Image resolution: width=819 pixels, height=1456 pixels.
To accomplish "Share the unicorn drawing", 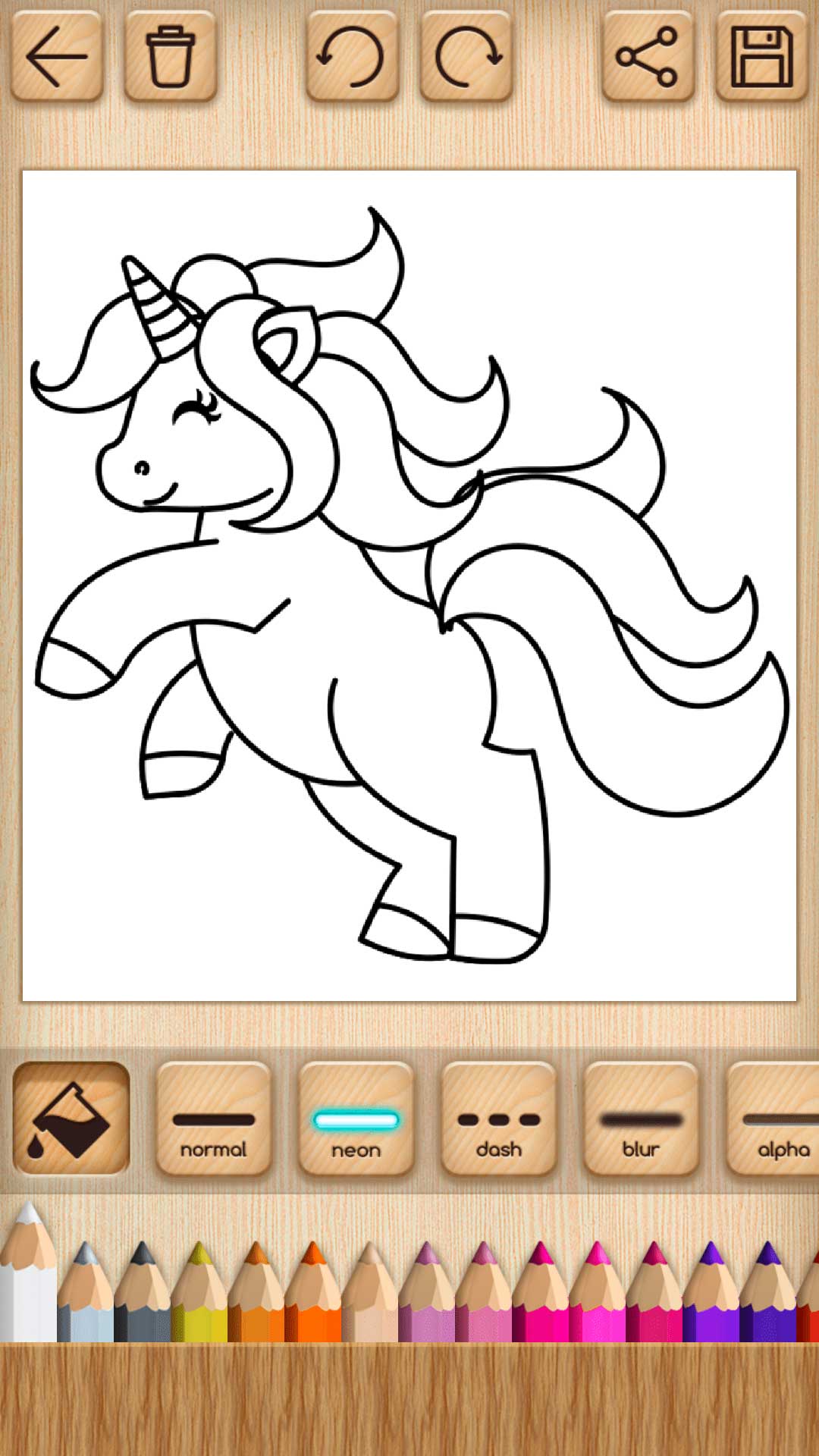I will 648,56.
